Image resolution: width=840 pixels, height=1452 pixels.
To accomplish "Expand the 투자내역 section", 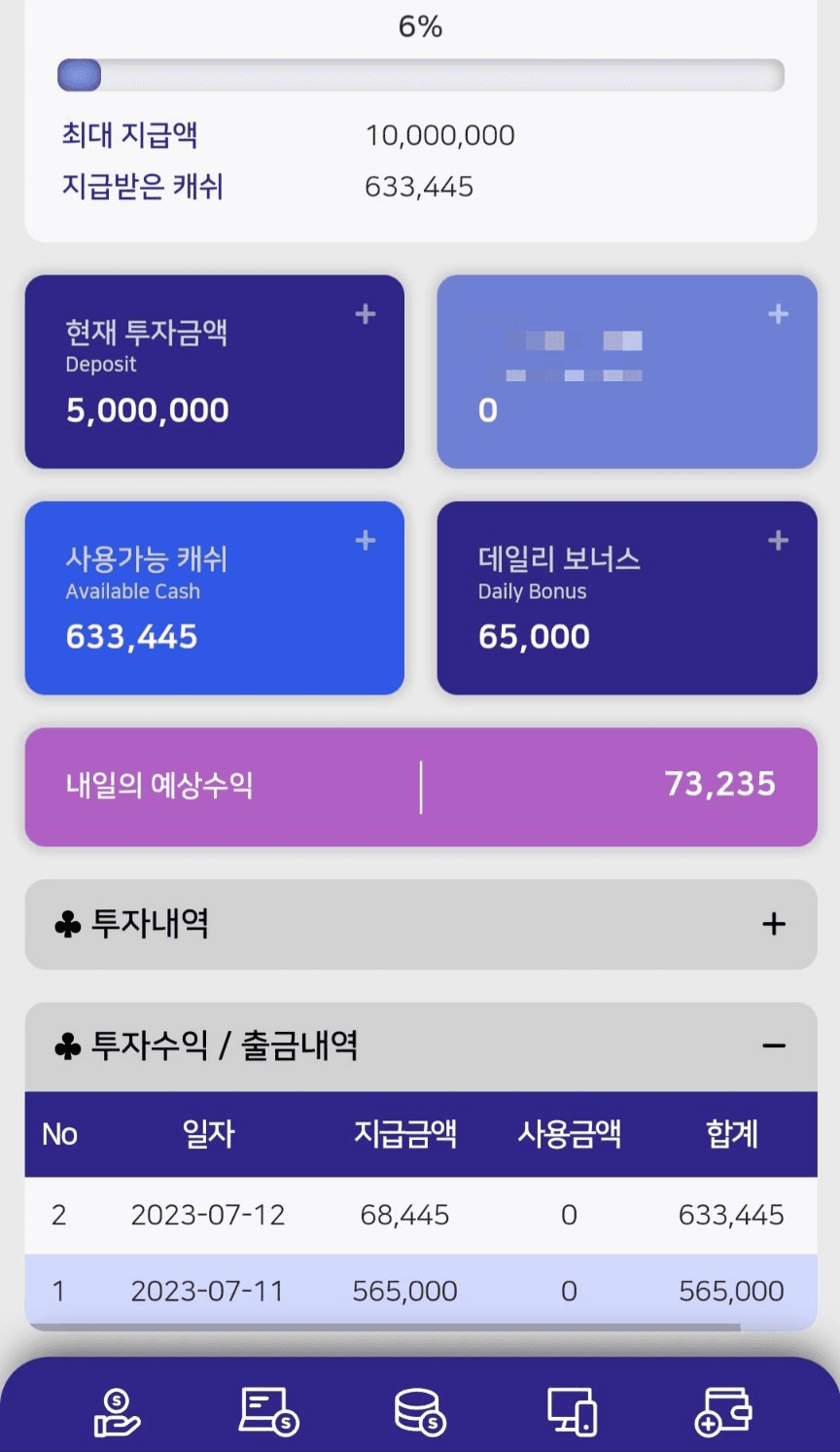I will coord(774,924).
